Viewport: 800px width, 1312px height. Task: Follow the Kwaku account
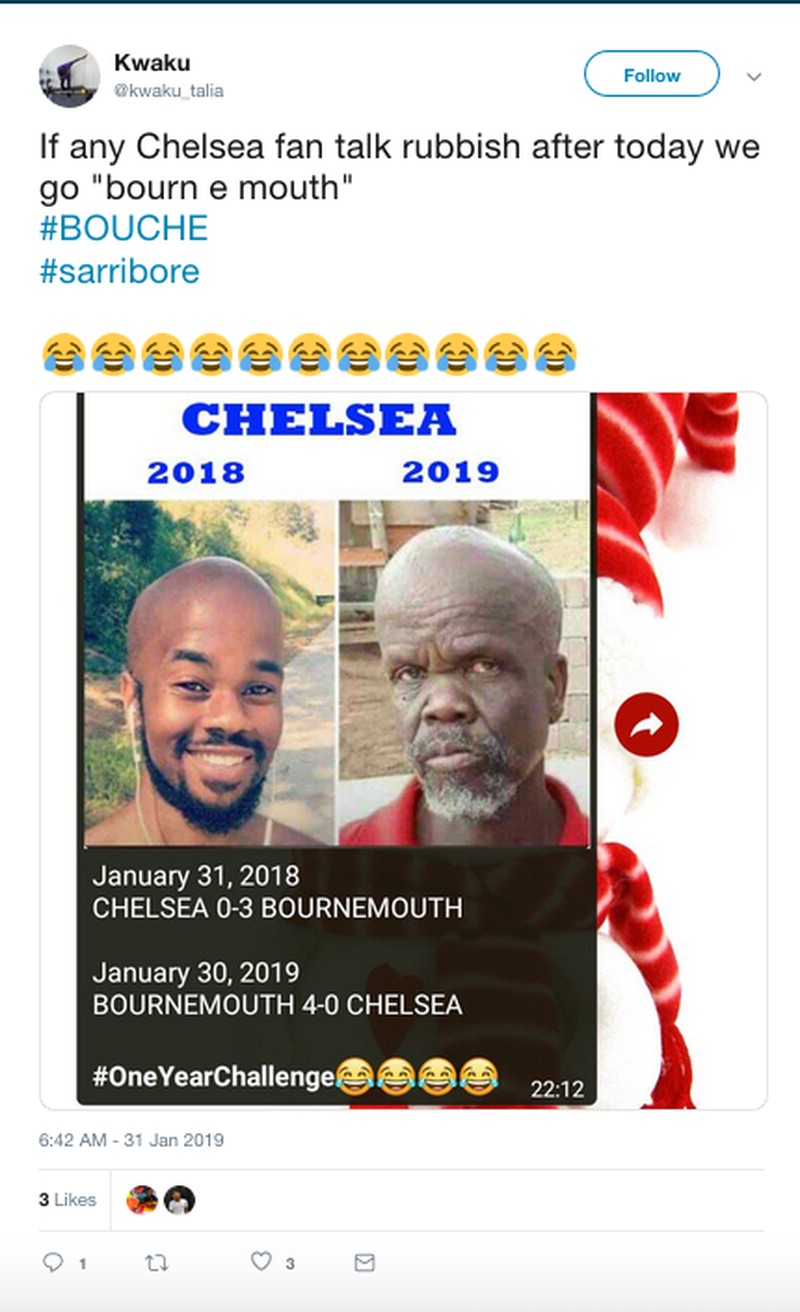click(651, 75)
